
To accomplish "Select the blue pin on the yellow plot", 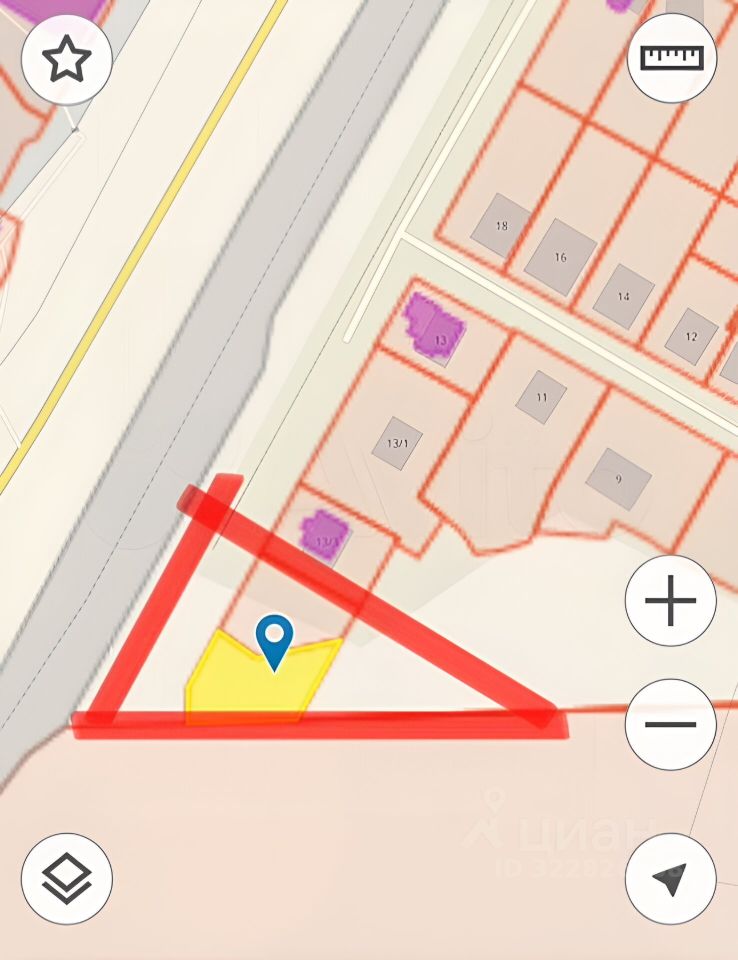I will 274,639.
